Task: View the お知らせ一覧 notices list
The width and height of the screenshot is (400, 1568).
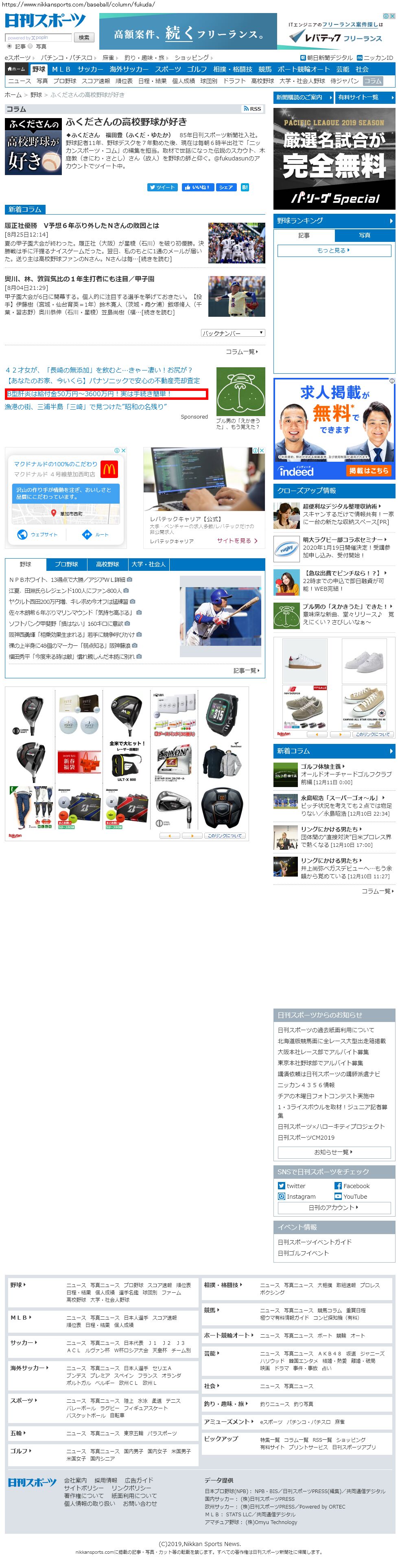Action: pyautogui.click(x=333, y=1151)
